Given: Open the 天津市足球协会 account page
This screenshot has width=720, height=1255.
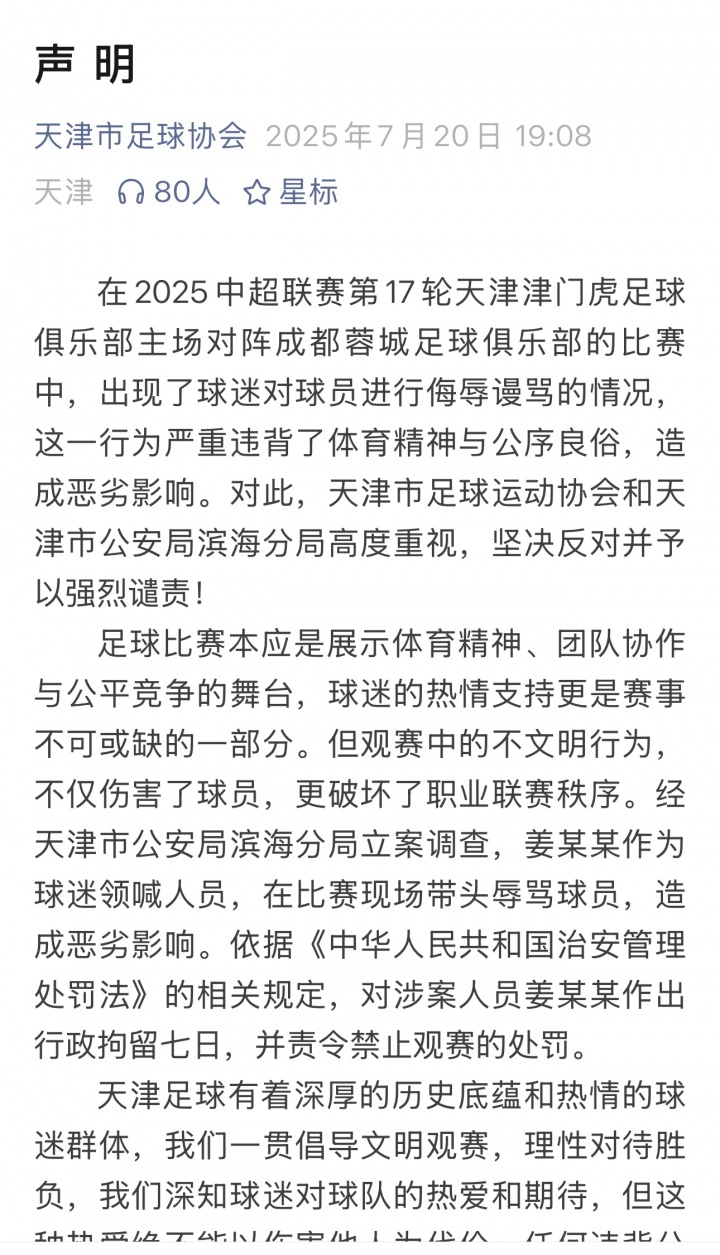Looking at the screenshot, I should pyautogui.click(x=140, y=136).
